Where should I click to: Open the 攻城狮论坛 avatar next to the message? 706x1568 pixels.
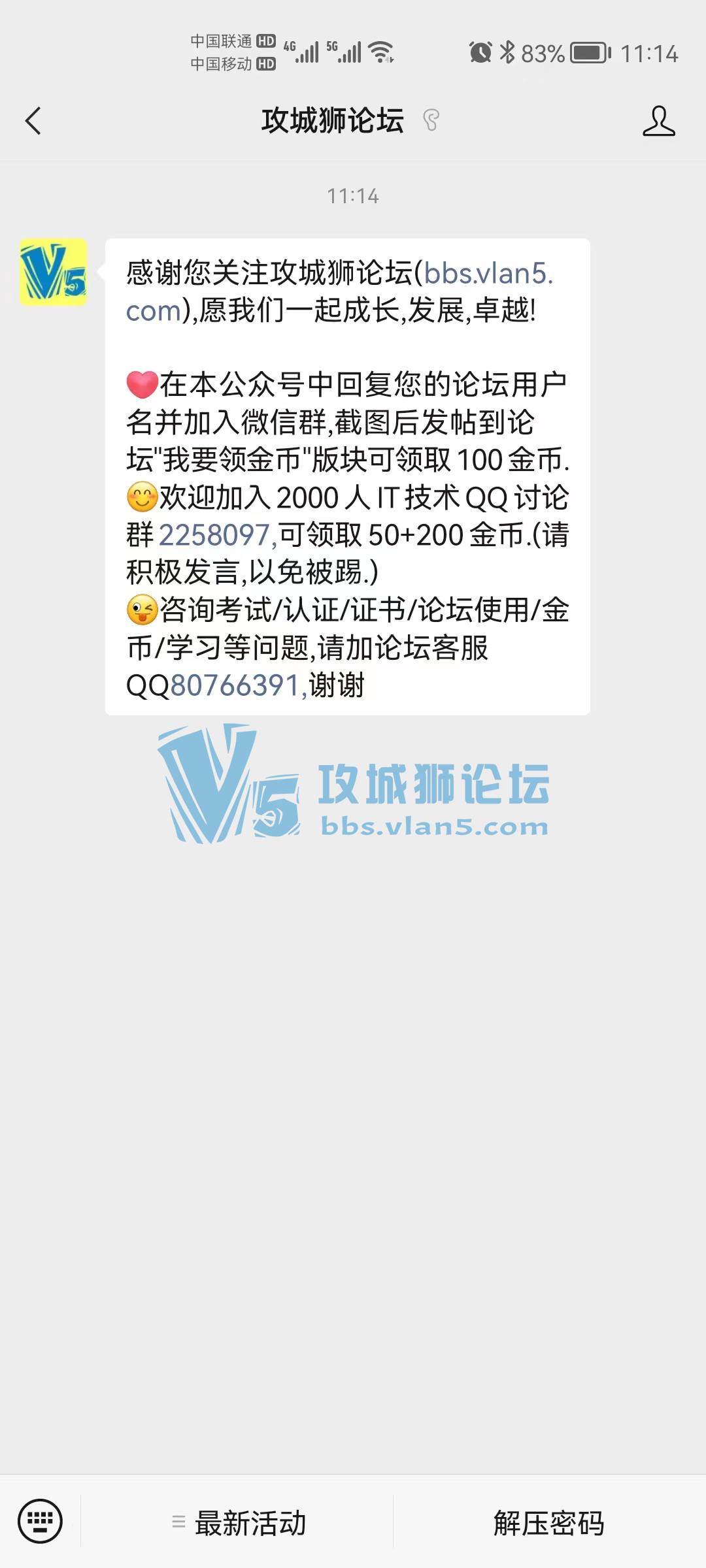(54, 272)
